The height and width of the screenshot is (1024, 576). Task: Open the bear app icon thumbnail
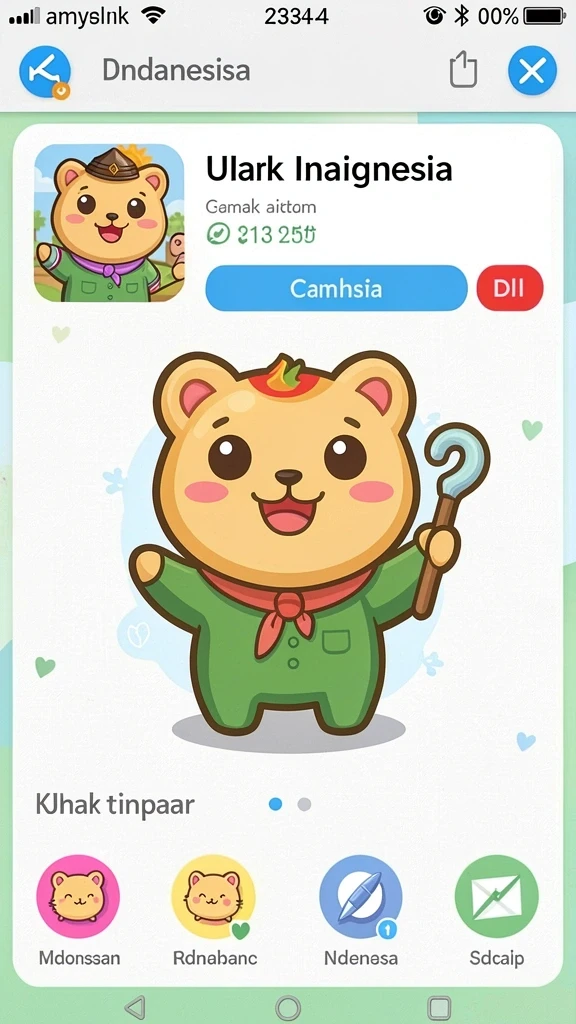point(109,223)
